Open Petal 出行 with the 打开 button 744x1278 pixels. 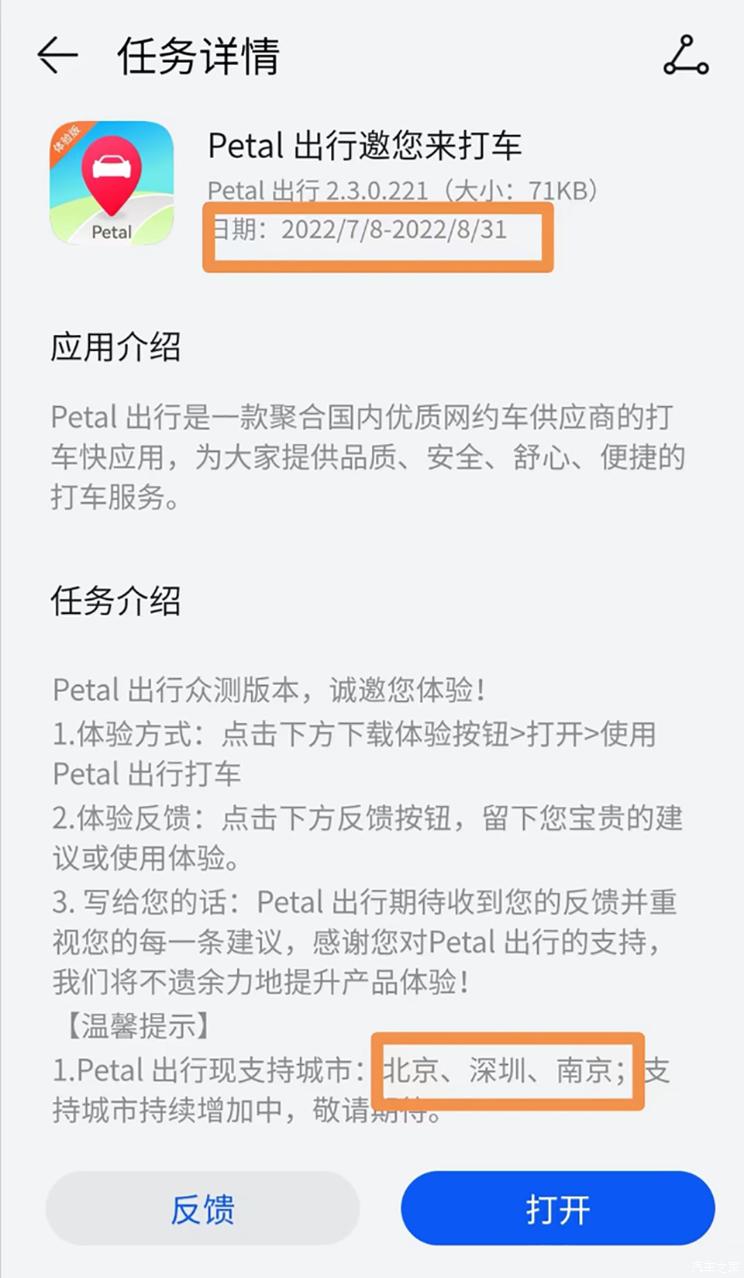click(x=558, y=1208)
